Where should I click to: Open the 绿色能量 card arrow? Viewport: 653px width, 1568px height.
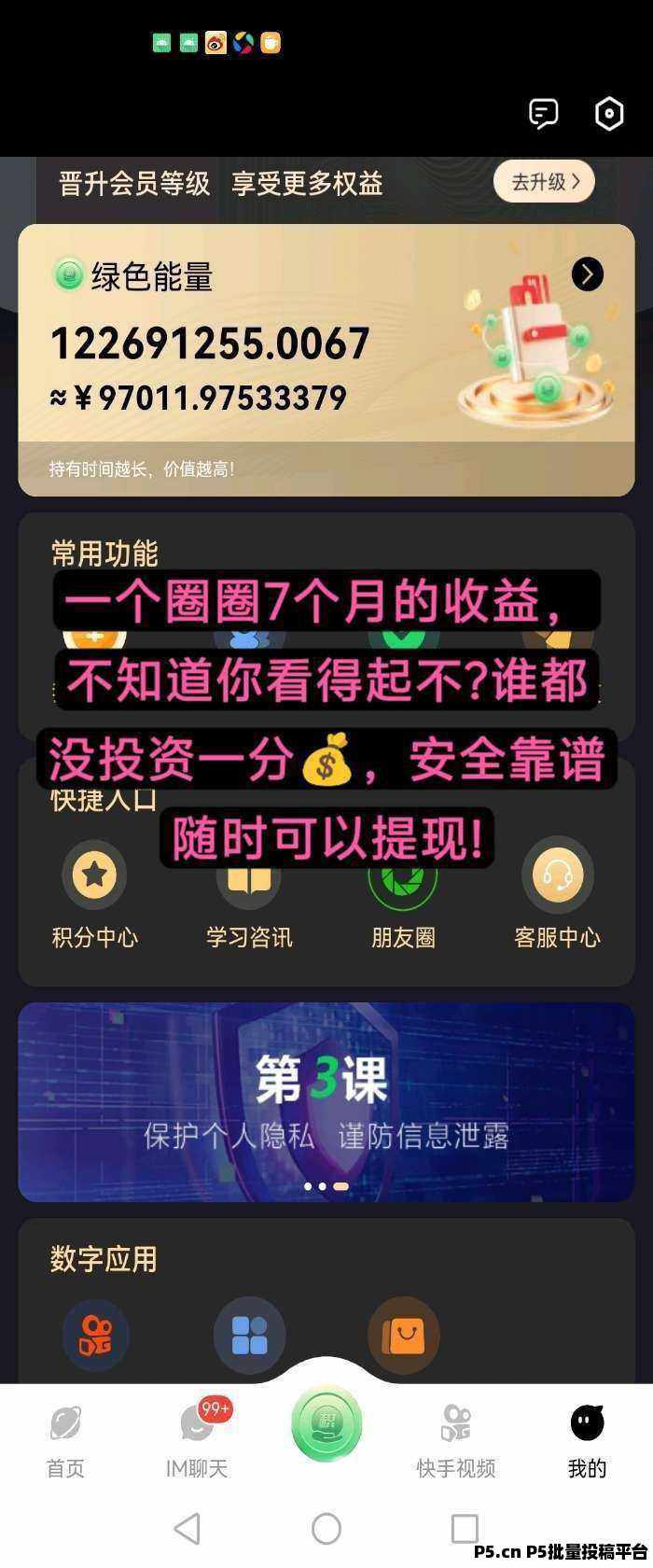[x=587, y=273]
